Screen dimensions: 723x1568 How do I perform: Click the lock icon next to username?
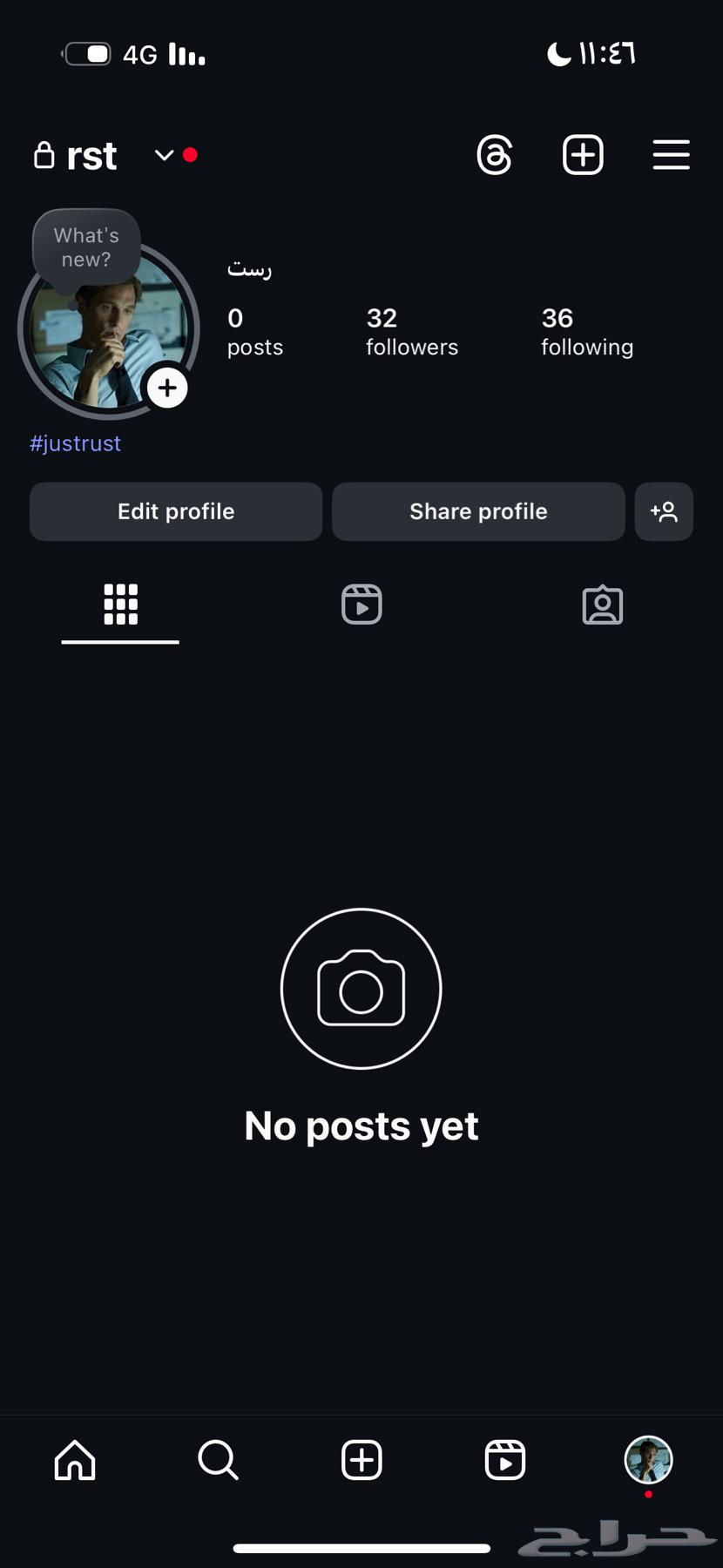44,155
